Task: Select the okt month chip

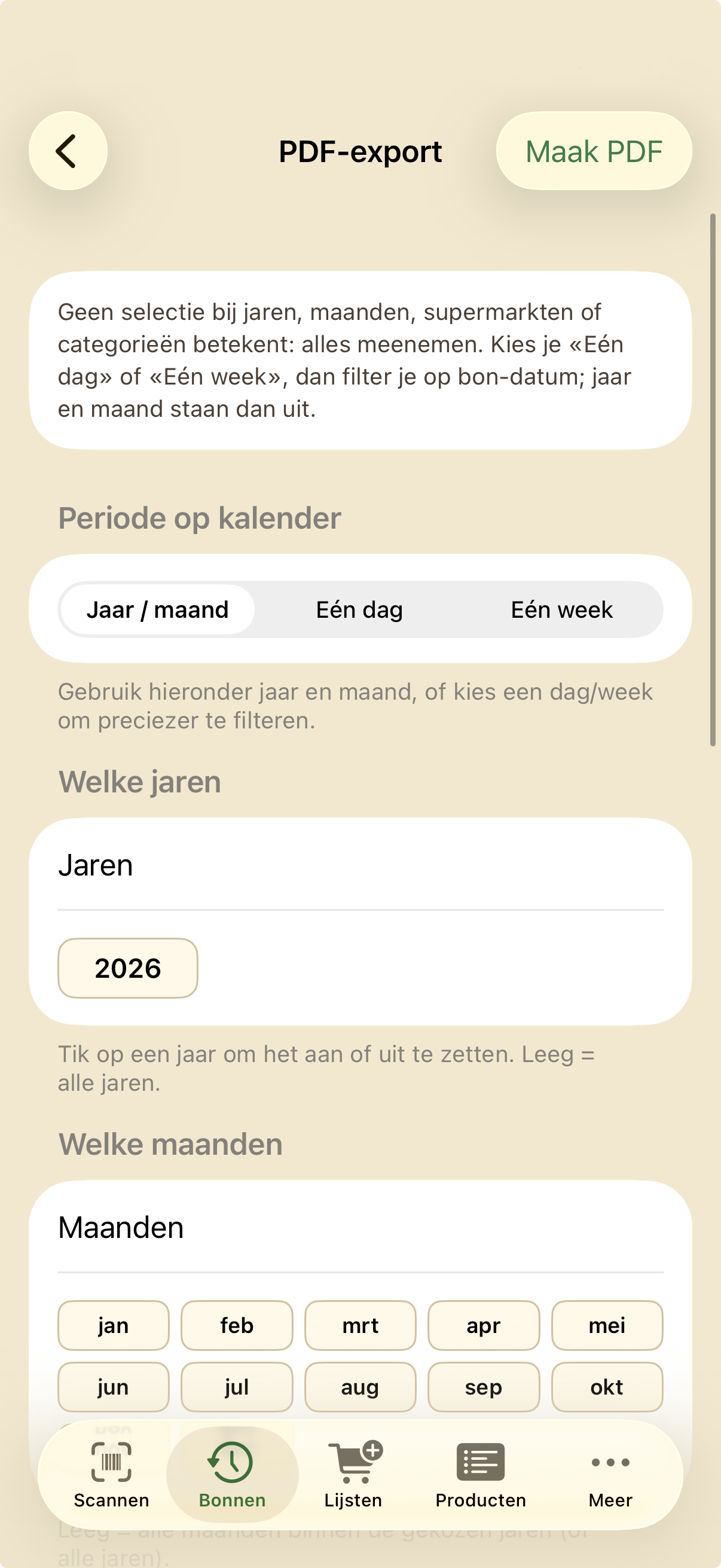Action: coord(607,1387)
